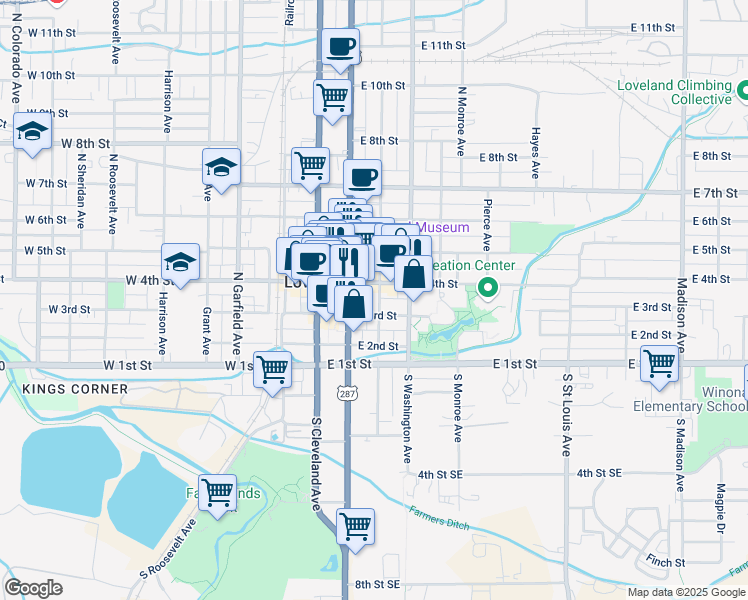Tap the grocery cart marker on W 1st St

coord(272,373)
